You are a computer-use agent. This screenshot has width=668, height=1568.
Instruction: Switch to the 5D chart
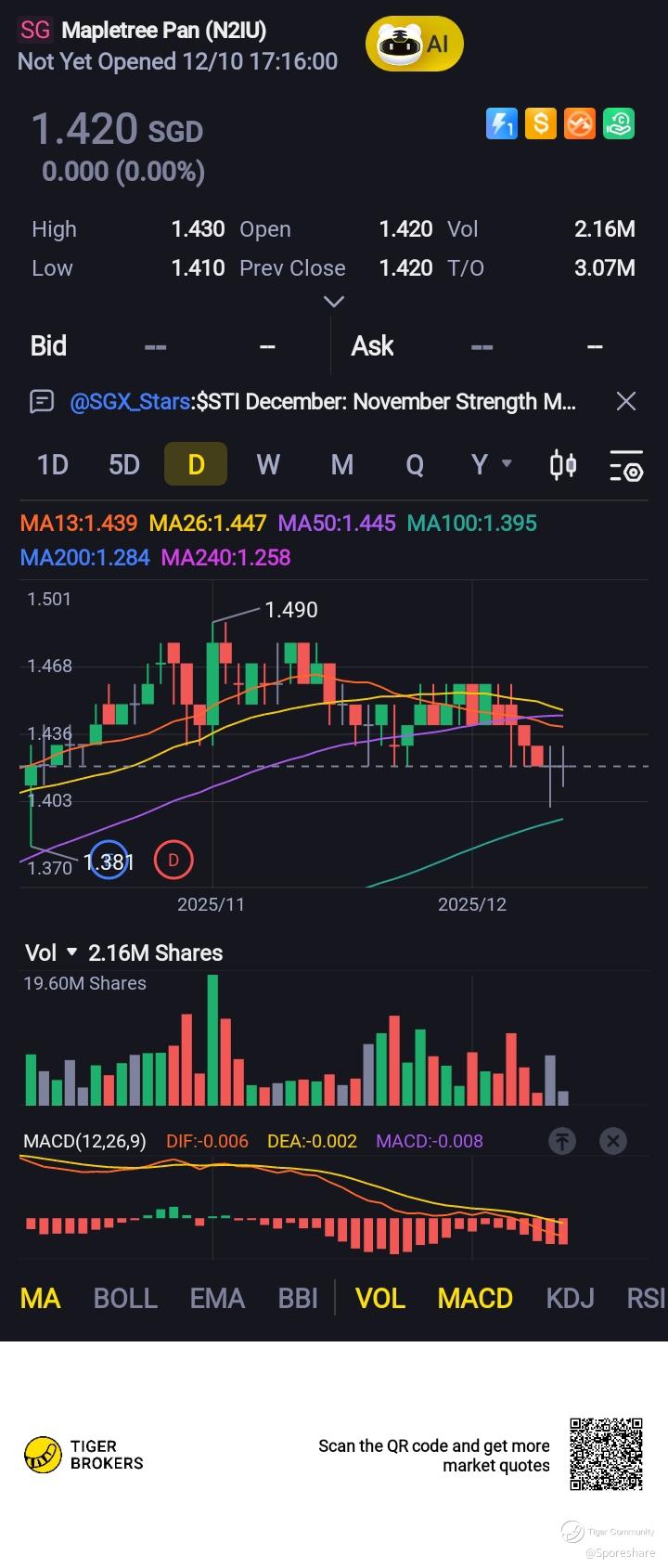(x=124, y=464)
